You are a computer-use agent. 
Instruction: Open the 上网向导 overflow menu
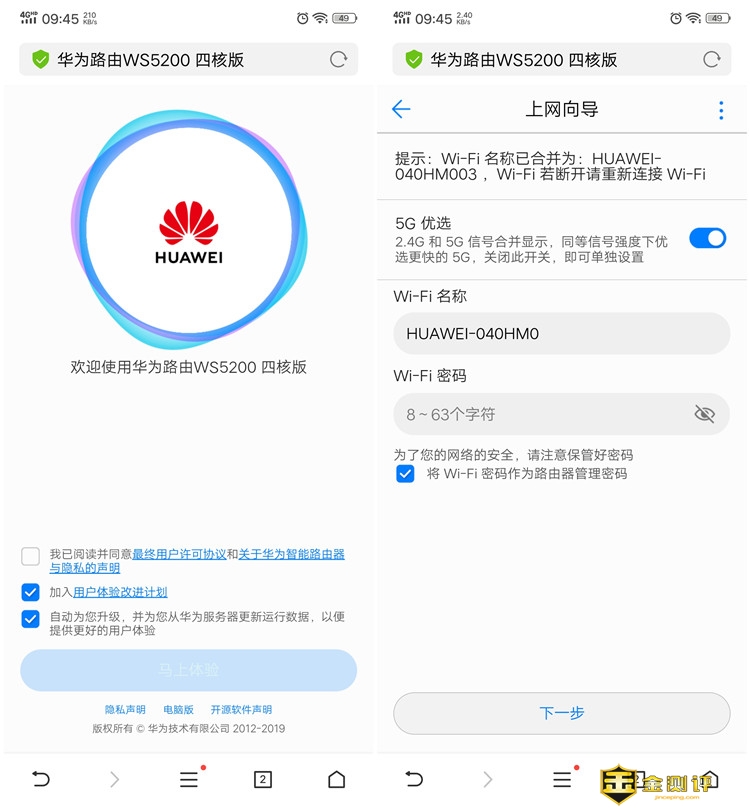click(x=721, y=110)
